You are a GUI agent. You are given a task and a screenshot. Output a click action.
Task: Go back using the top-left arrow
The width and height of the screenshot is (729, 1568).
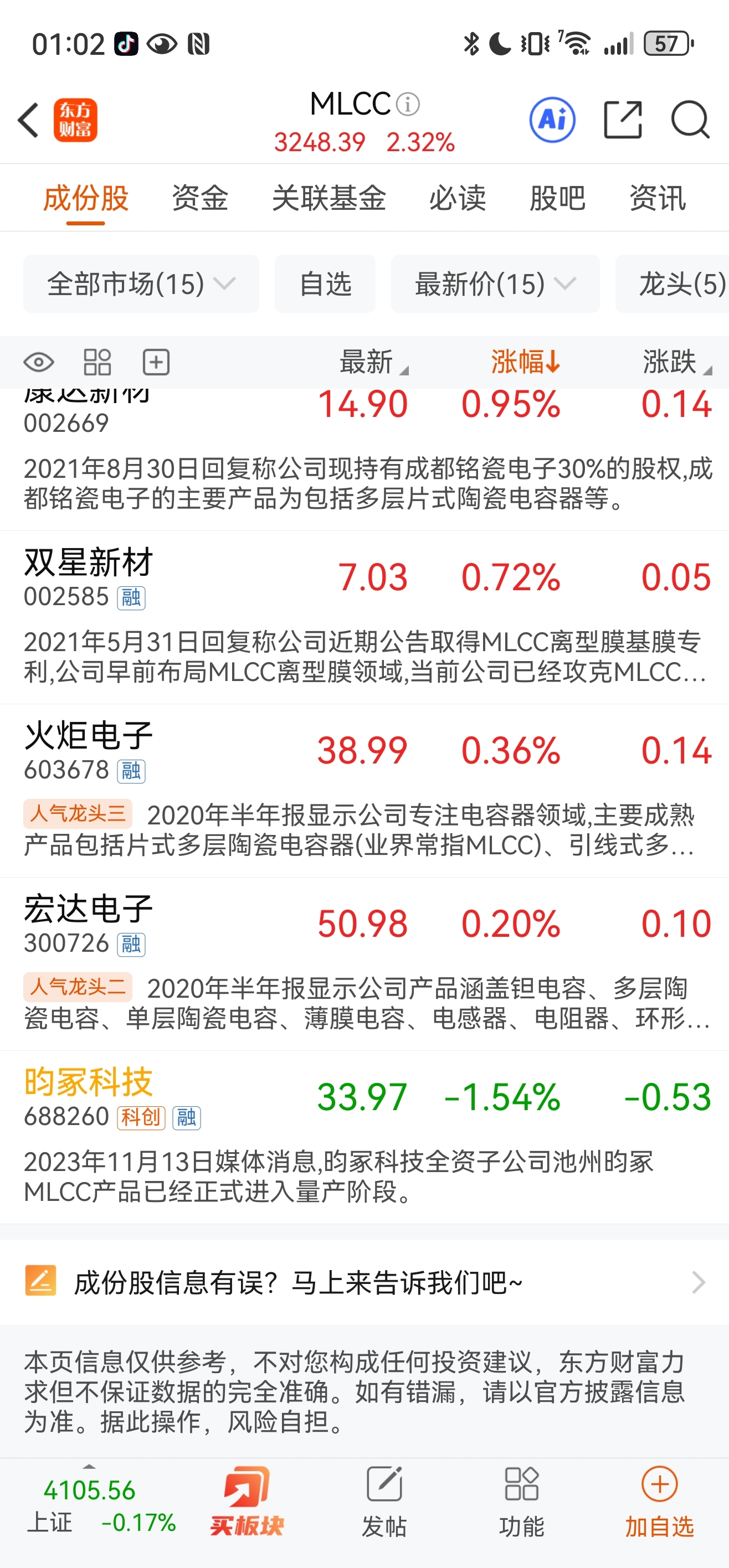(29, 121)
